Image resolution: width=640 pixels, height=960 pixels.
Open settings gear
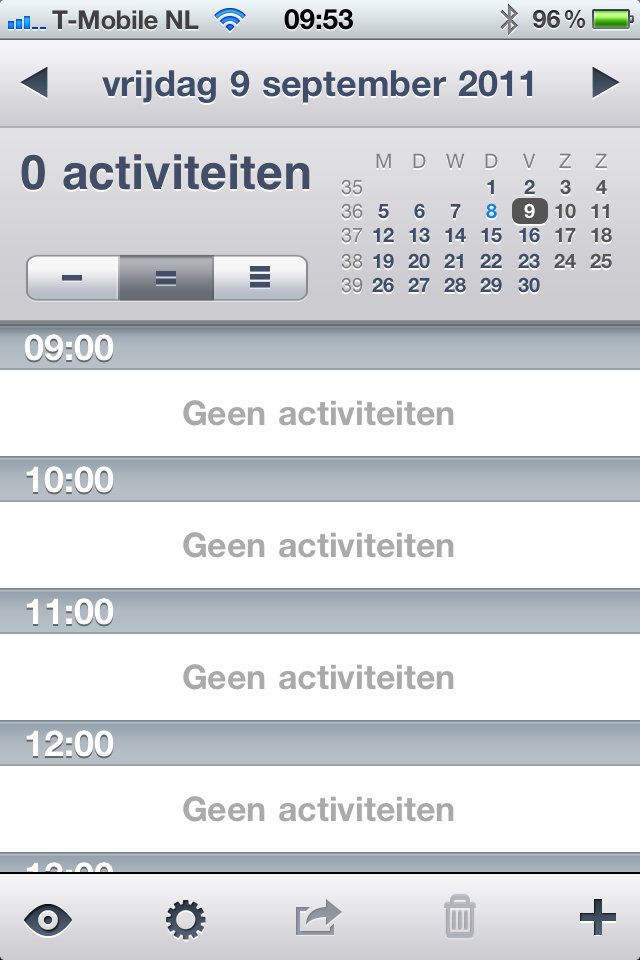tap(186, 917)
